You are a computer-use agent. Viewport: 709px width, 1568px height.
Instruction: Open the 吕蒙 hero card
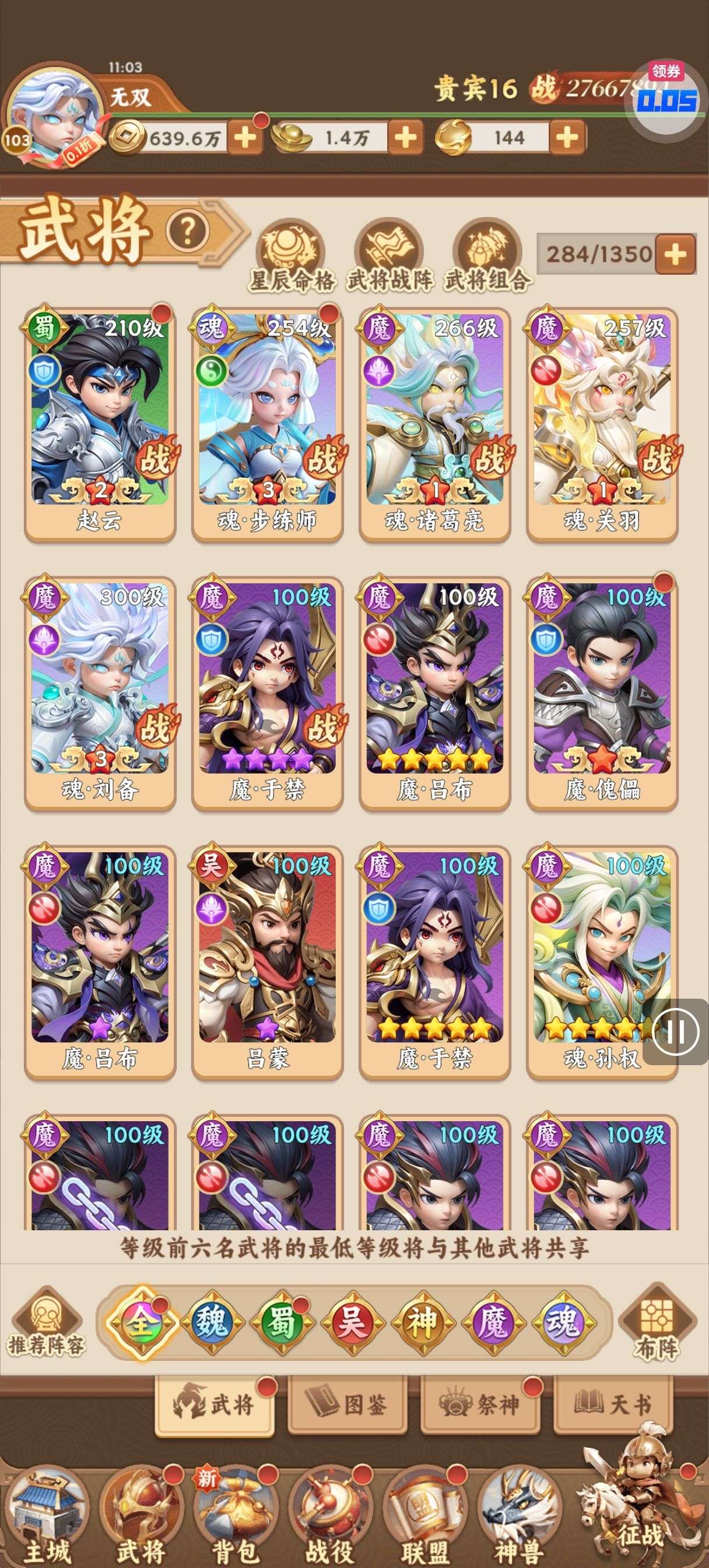click(x=267, y=963)
